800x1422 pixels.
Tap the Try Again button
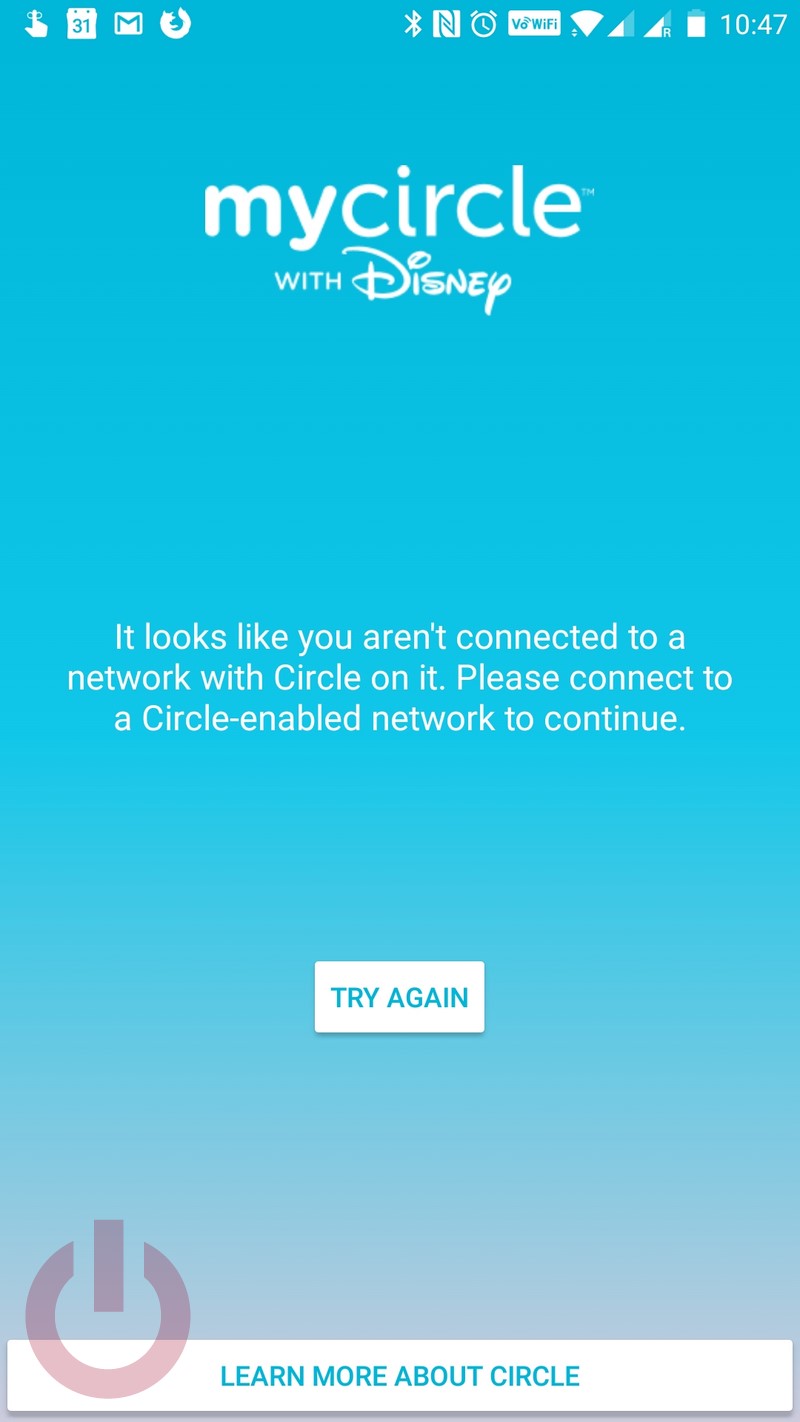coord(399,997)
